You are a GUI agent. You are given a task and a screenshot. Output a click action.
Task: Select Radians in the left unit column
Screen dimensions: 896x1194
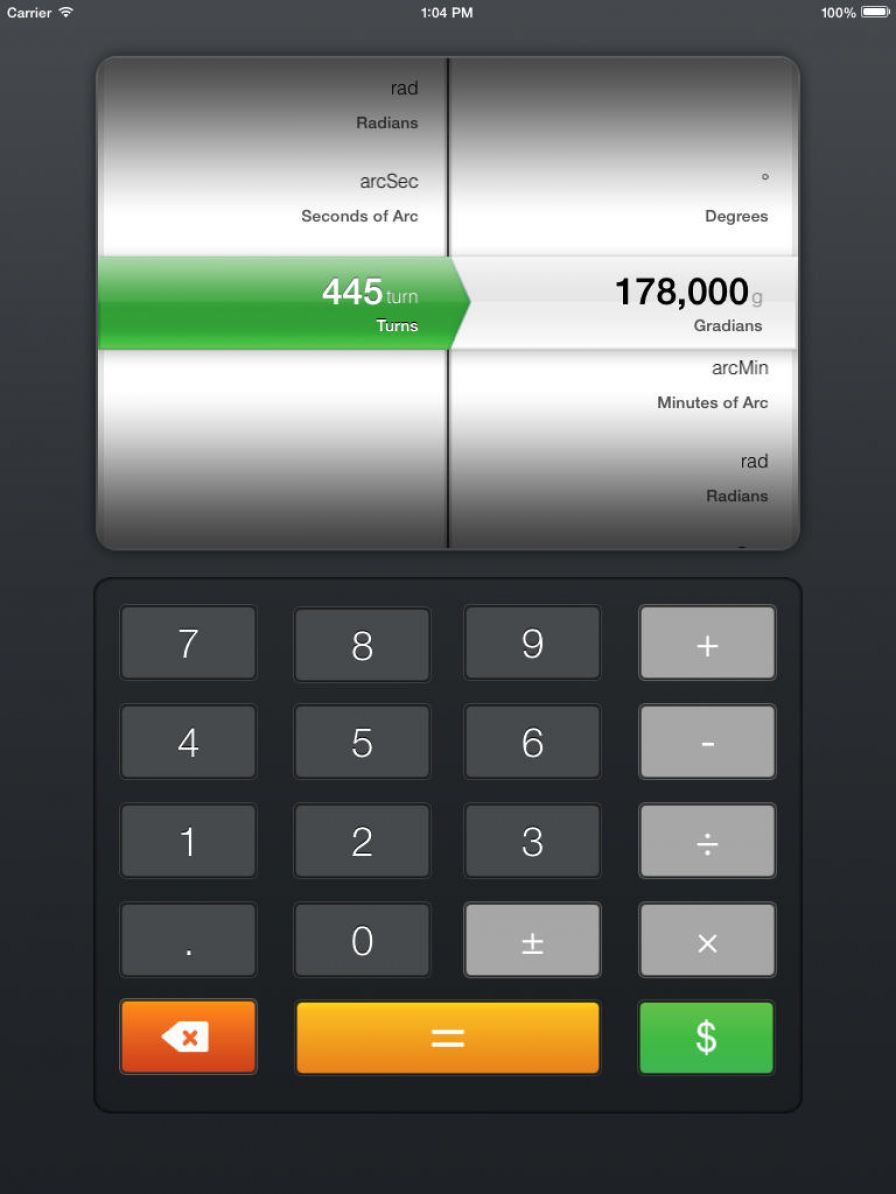tap(387, 105)
